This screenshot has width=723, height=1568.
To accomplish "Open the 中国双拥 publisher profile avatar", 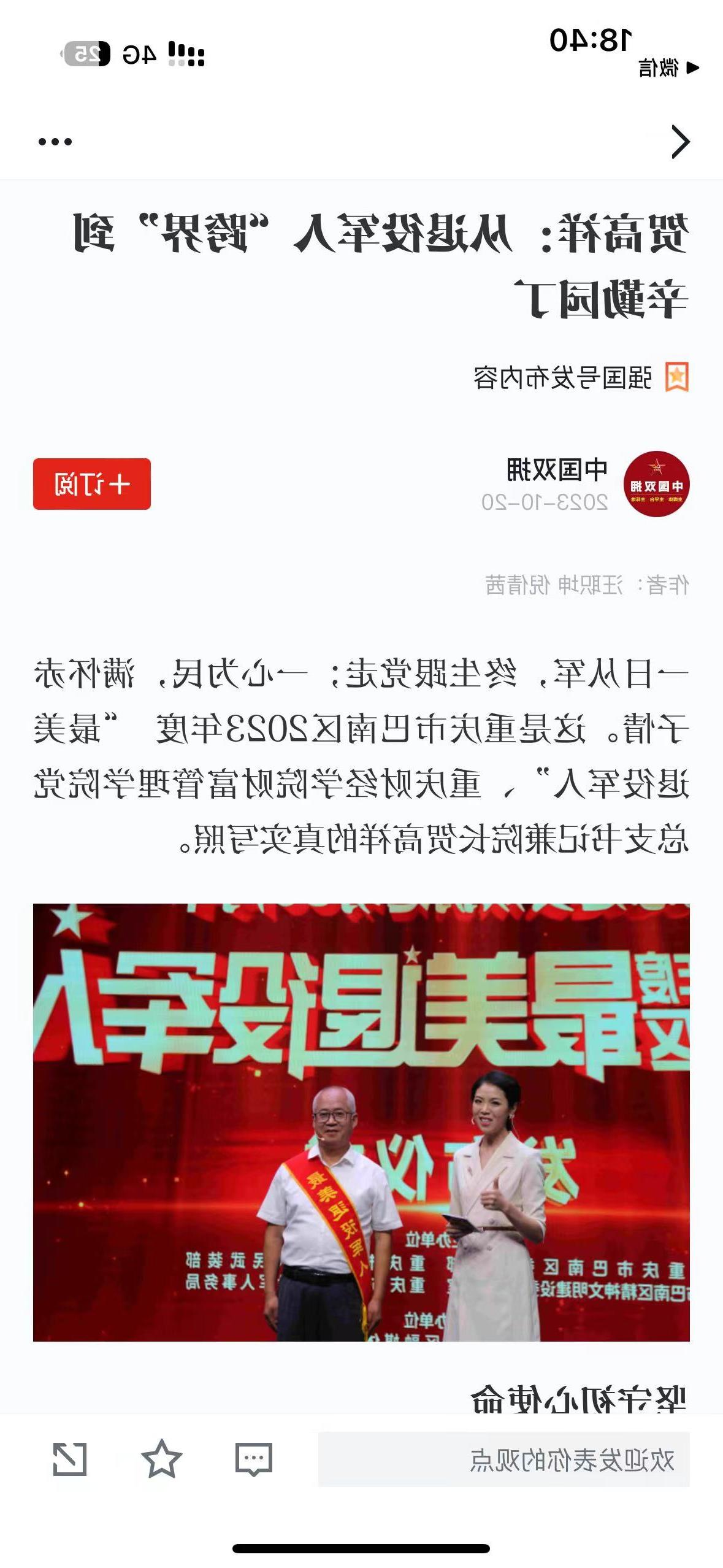I will pyautogui.click(x=656, y=484).
